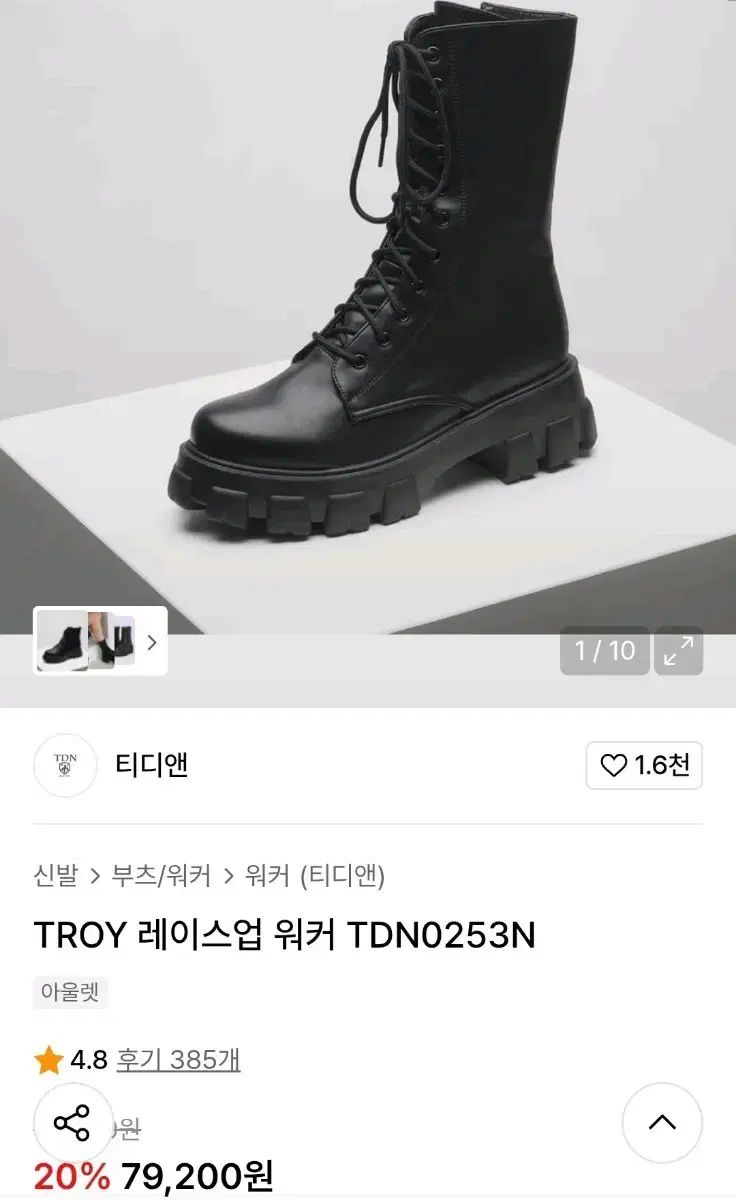View the 385 reviews

point(178,1059)
